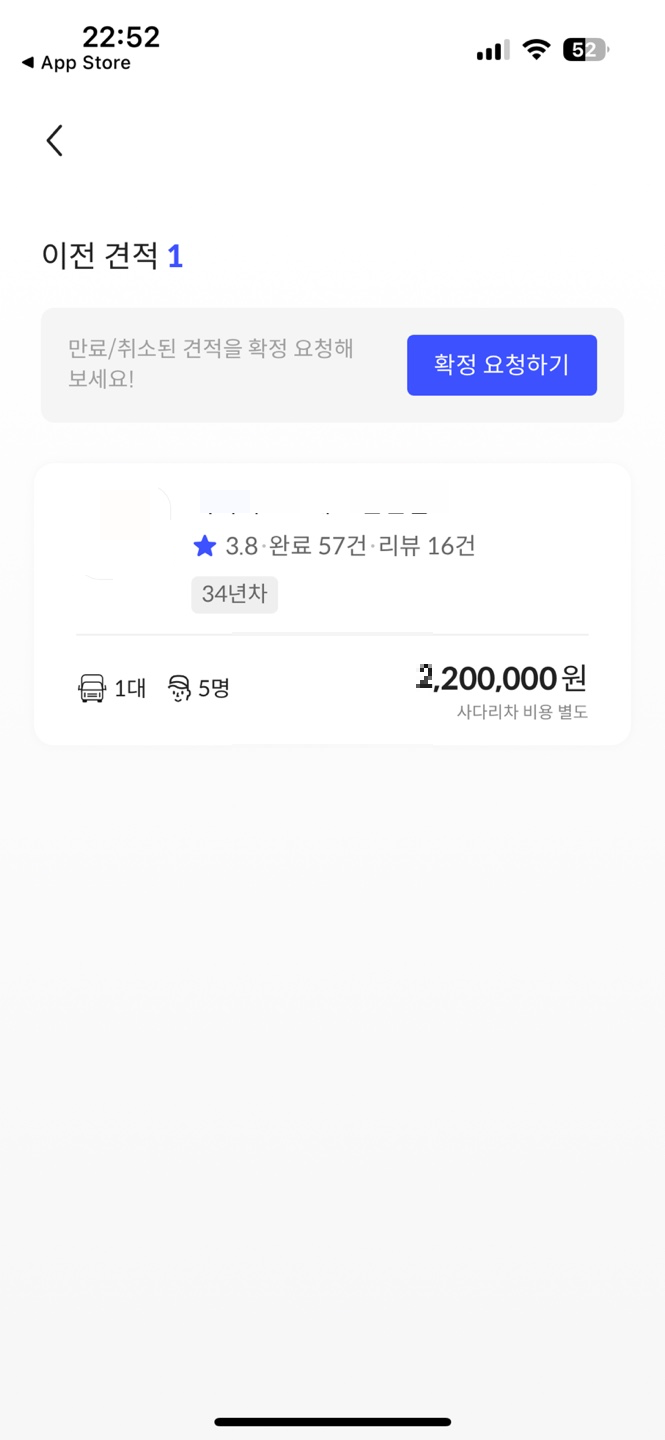Image resolution: width=665 pixels, height=1440 pixels.
Task: Tap the 확정 요청하기 button
Action: 502,365
